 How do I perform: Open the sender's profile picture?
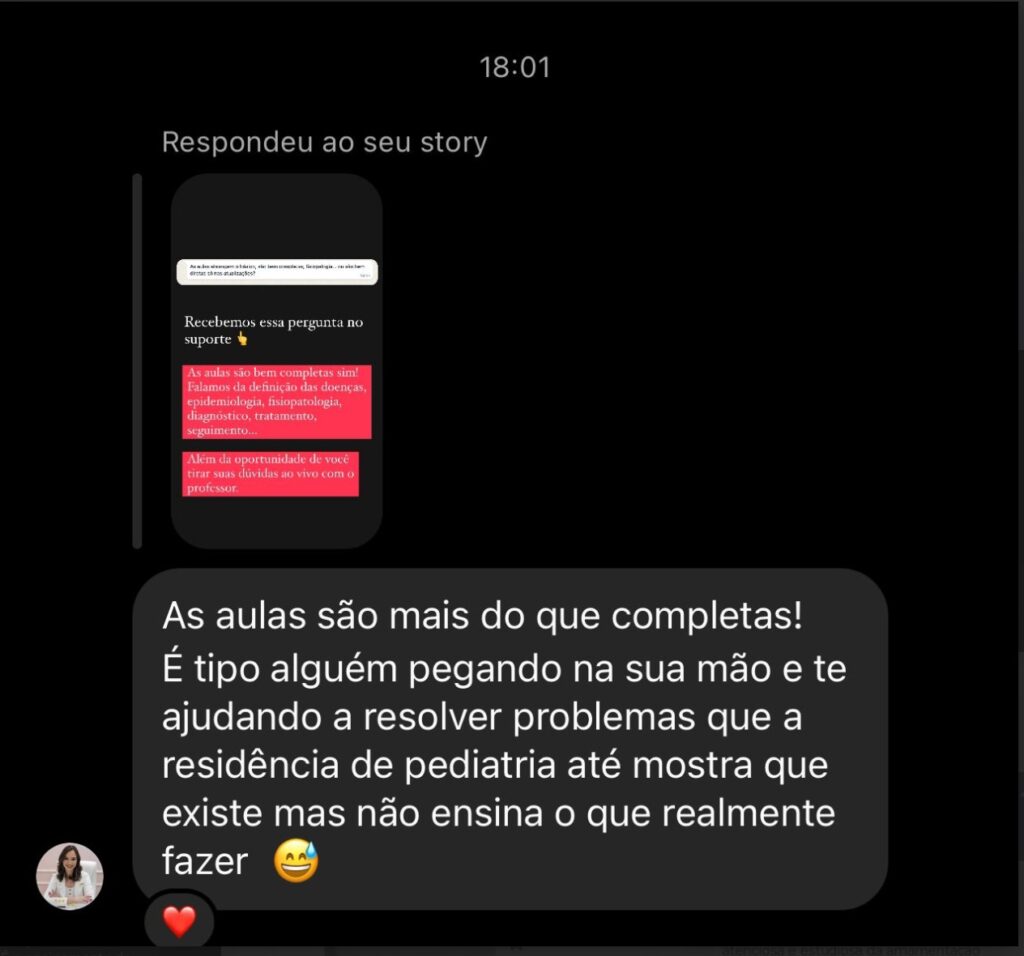click(x=70, y=876)
